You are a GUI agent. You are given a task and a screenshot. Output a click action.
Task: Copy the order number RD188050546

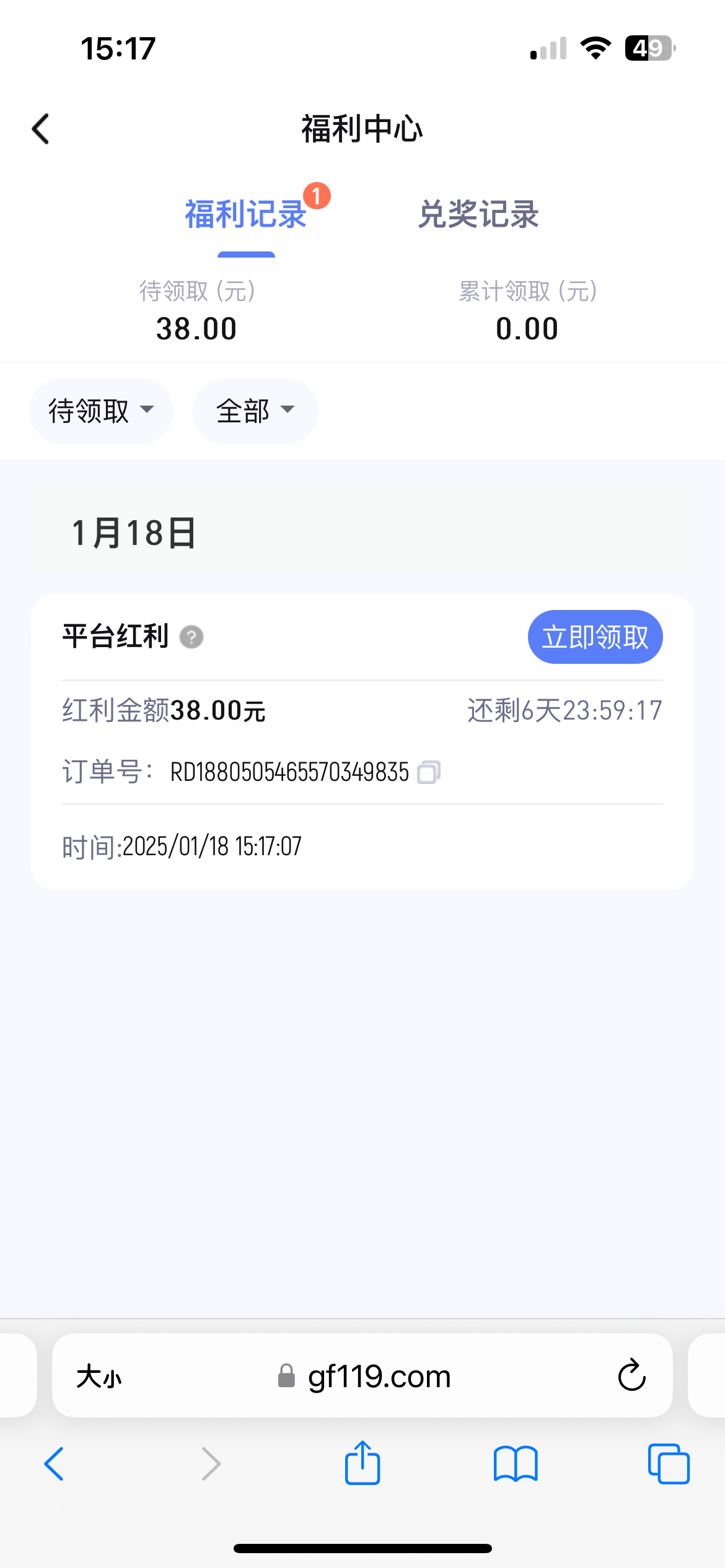[x=429, y=772]
